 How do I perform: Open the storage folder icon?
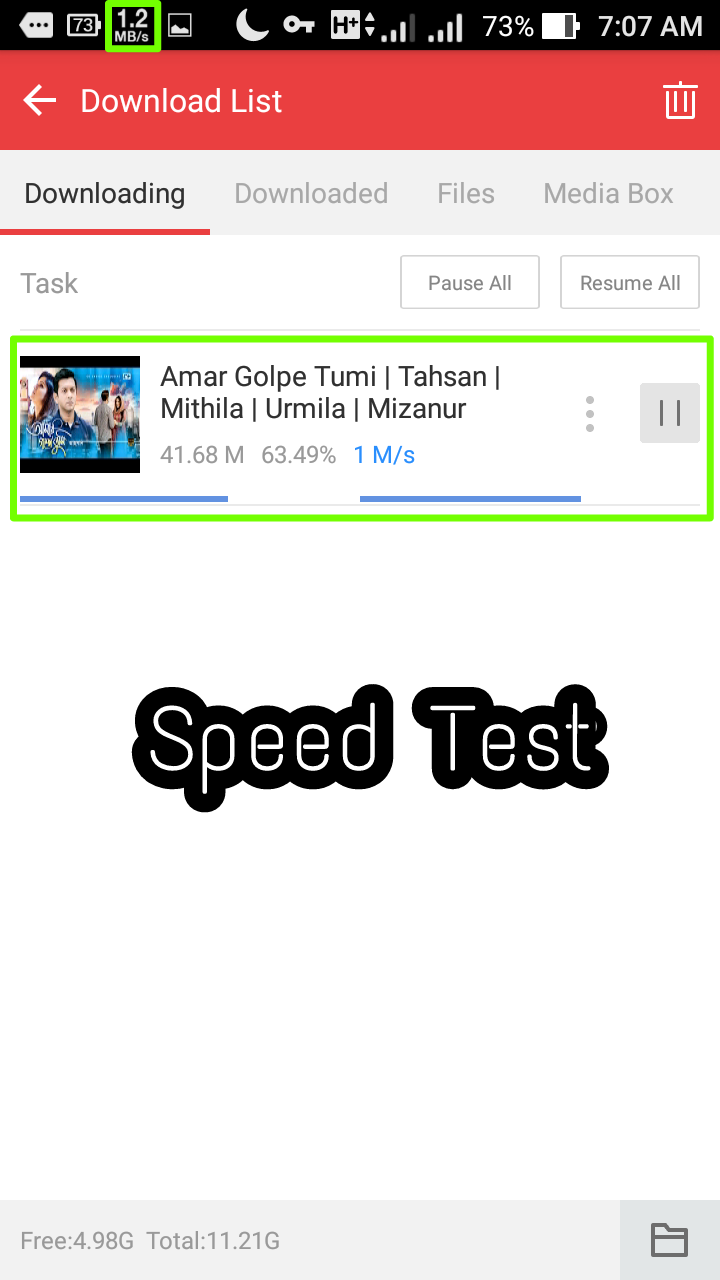pos(669,1240)
